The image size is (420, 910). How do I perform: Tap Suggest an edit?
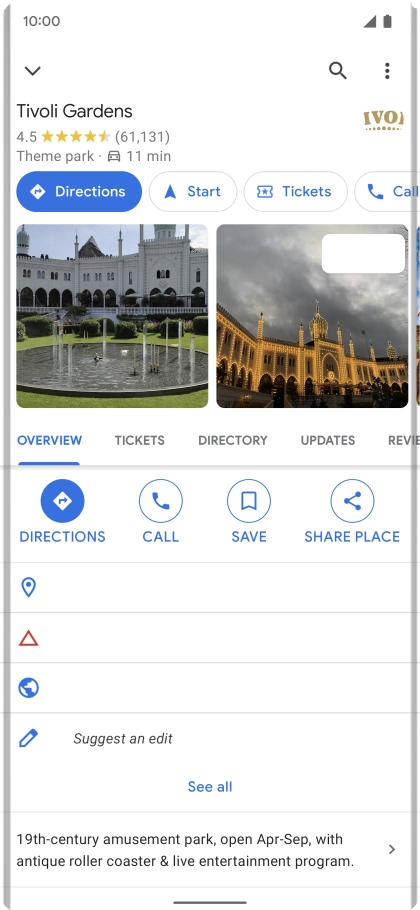tap(123, 738)
